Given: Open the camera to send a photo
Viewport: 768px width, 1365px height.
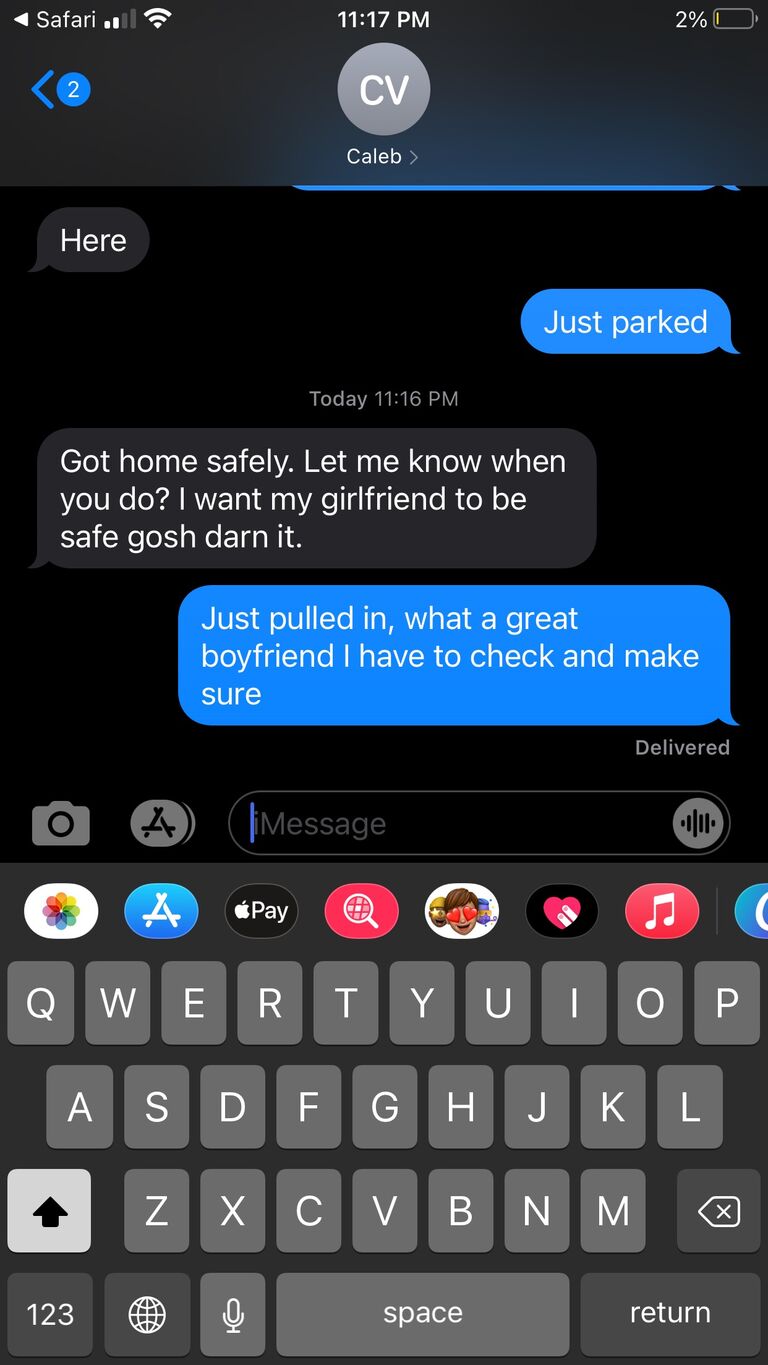Looking at the screenshot, I should point(61,824).
